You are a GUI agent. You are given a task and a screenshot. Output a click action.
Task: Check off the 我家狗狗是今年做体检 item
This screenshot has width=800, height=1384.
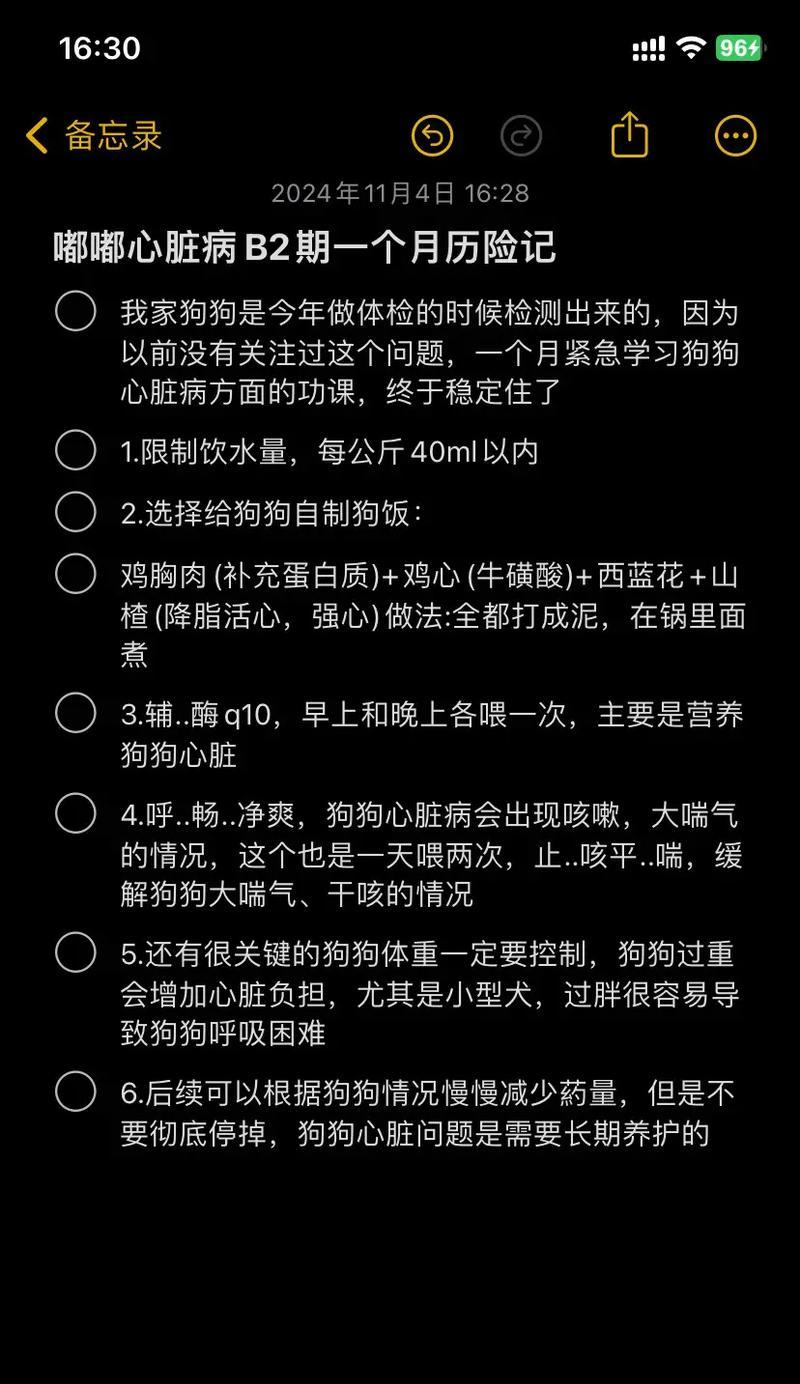coord(75,311)
